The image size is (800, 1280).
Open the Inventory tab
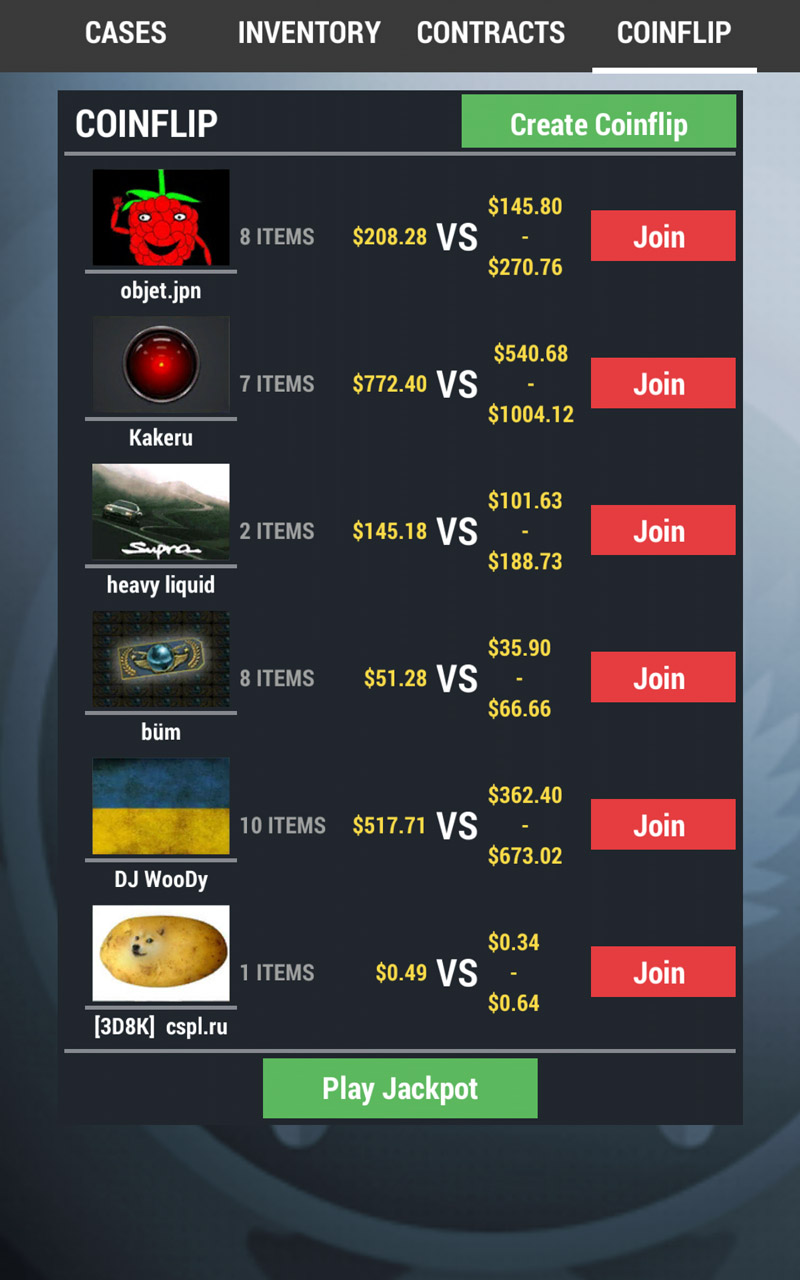[309, 33]
